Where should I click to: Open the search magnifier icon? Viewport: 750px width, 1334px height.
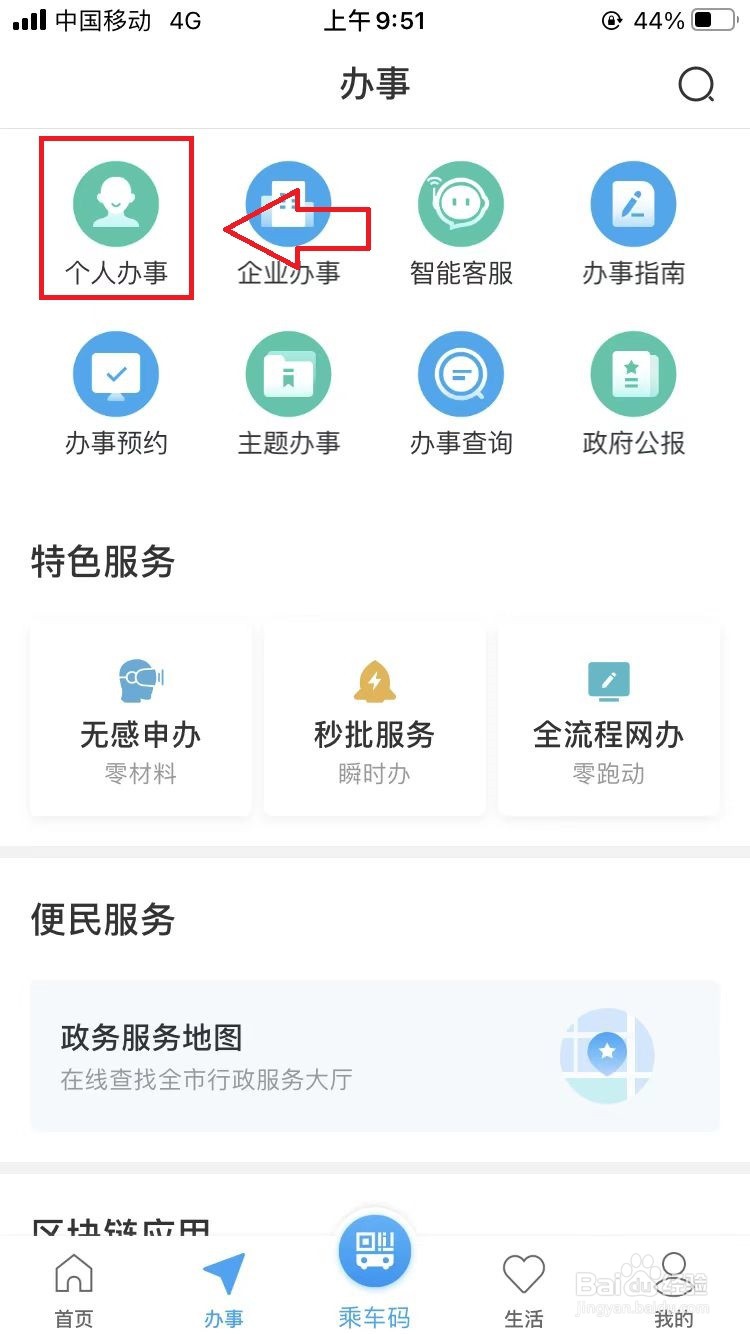696,85
